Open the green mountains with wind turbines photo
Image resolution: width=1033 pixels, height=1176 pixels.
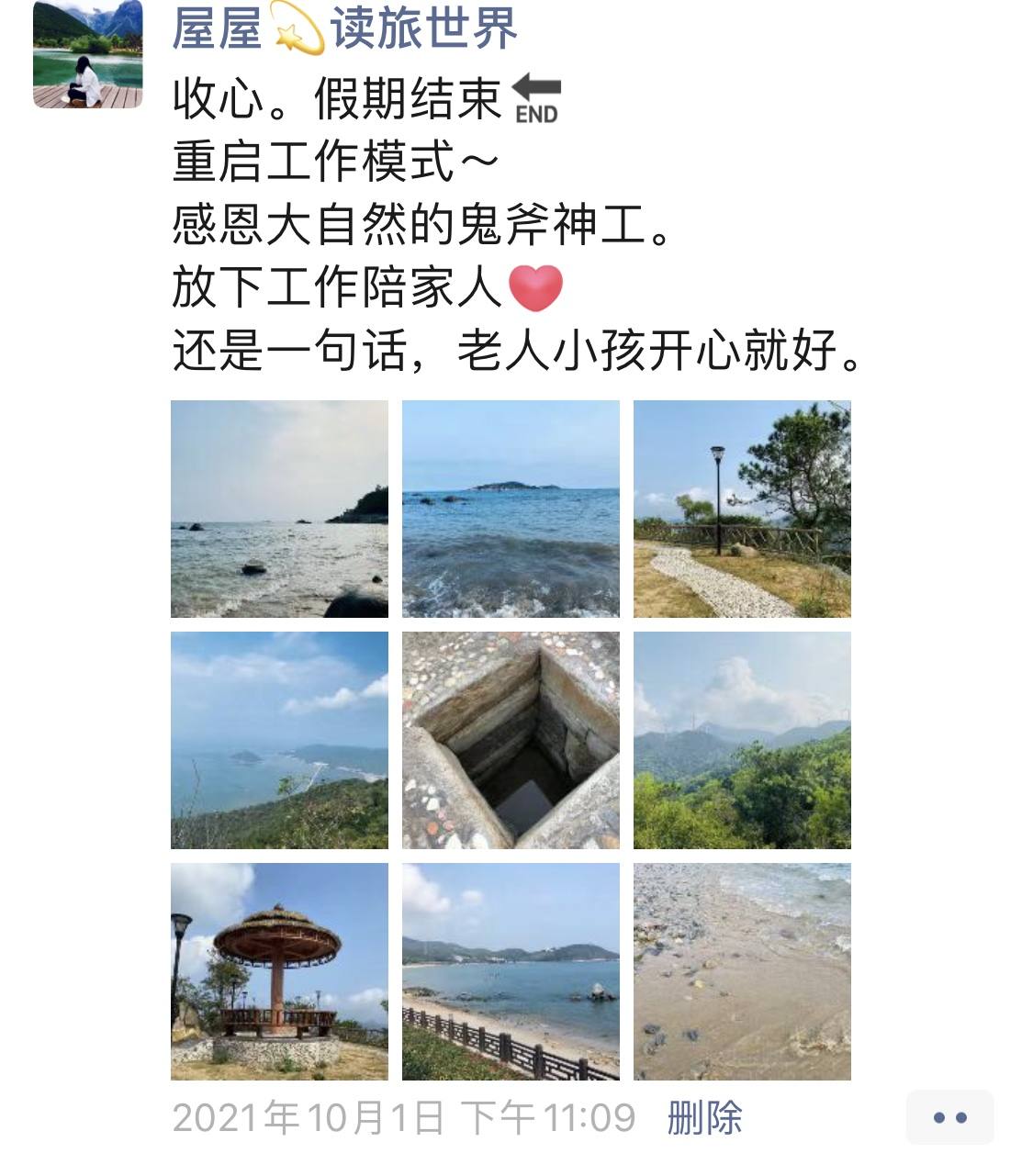click(x=742, y=740)
